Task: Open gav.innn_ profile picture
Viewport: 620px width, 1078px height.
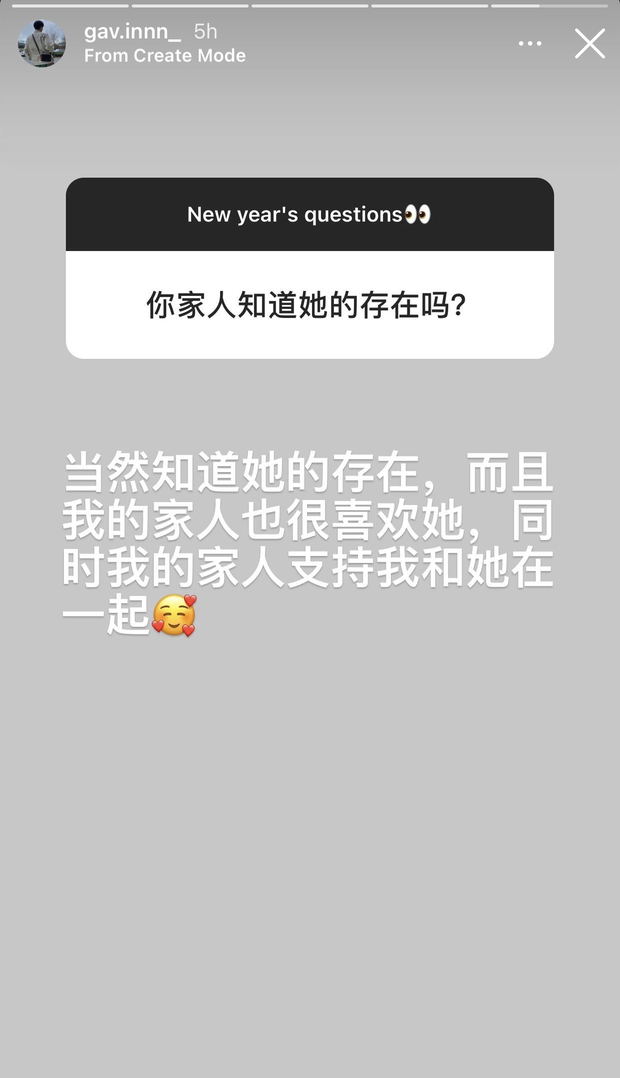Action: [42, 44]
